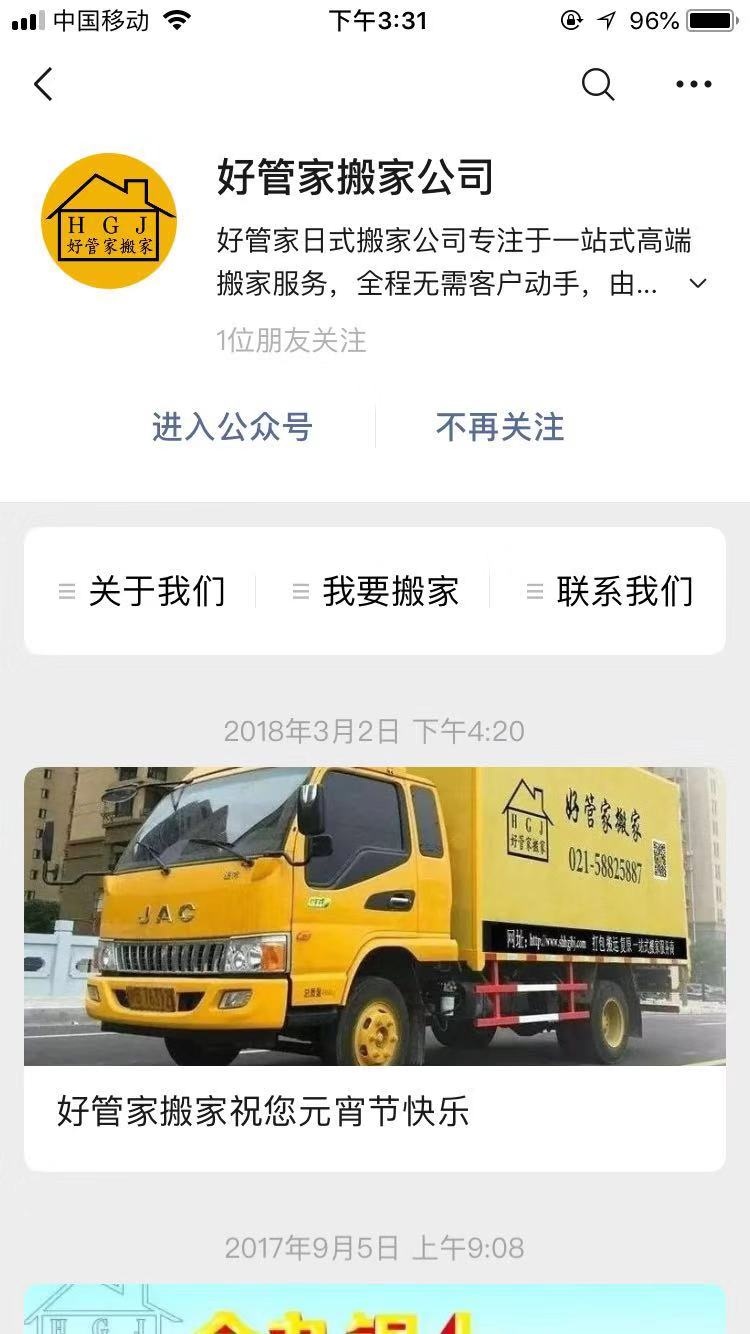
Task: View the 好管家搬家公司 profile avatar
Action: click(109, 221)
